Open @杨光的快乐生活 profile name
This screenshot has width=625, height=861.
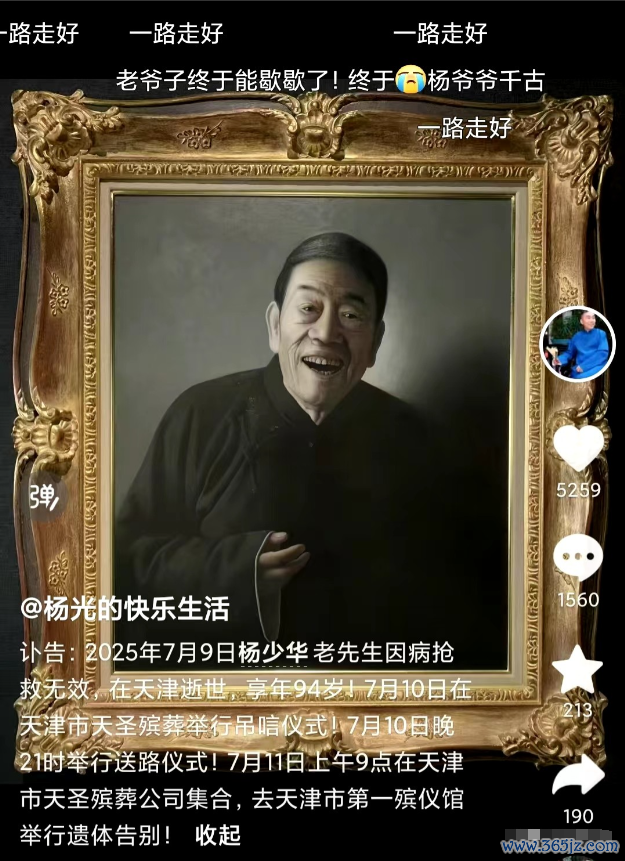pyautogui.click(x=125, y=608)
